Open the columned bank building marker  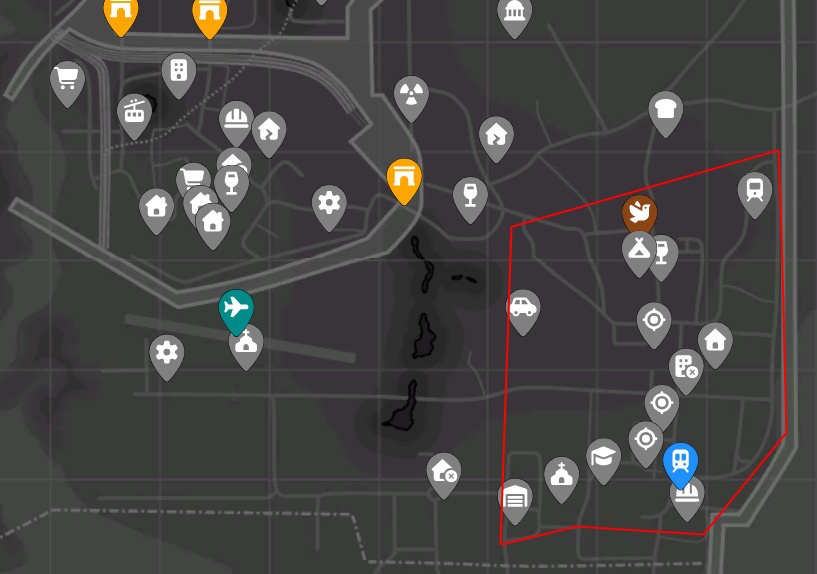pyautogui.click(x=514, y=13)
